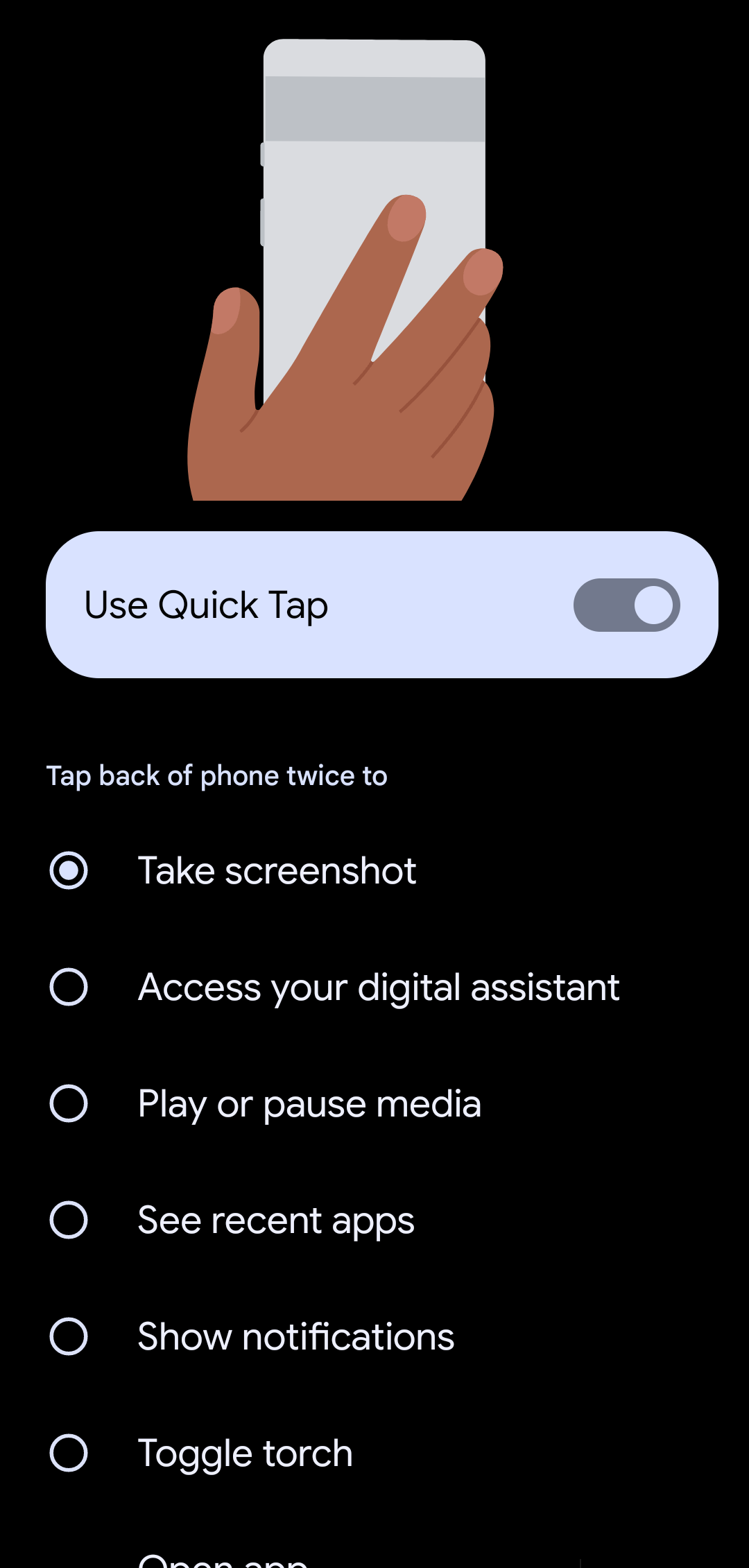749x1568 pixels.
Task: Set Quick Tap to Show notifications
Action: click(x=69, y=1336)
